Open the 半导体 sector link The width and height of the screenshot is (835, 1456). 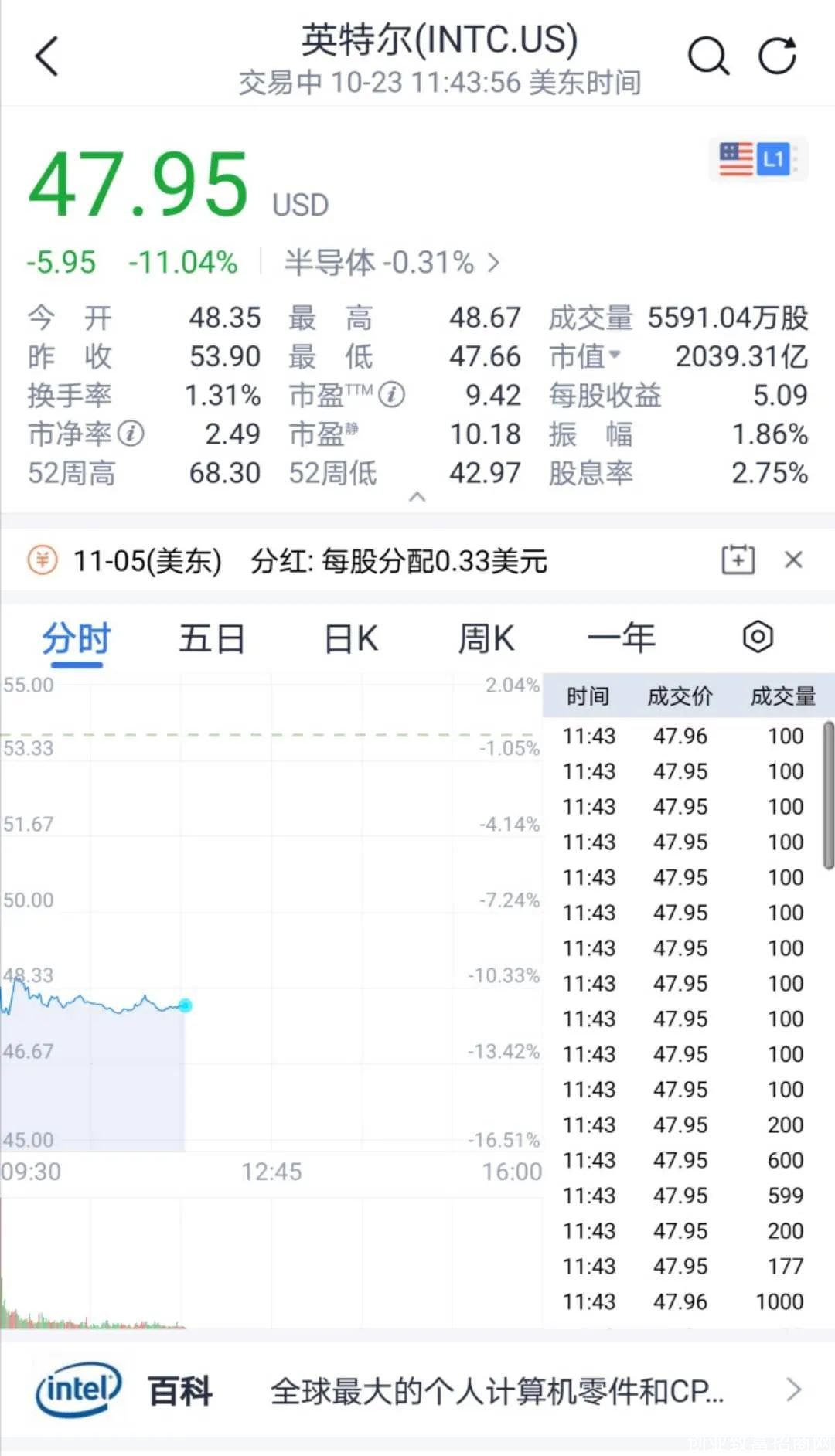tap(392, 263)
